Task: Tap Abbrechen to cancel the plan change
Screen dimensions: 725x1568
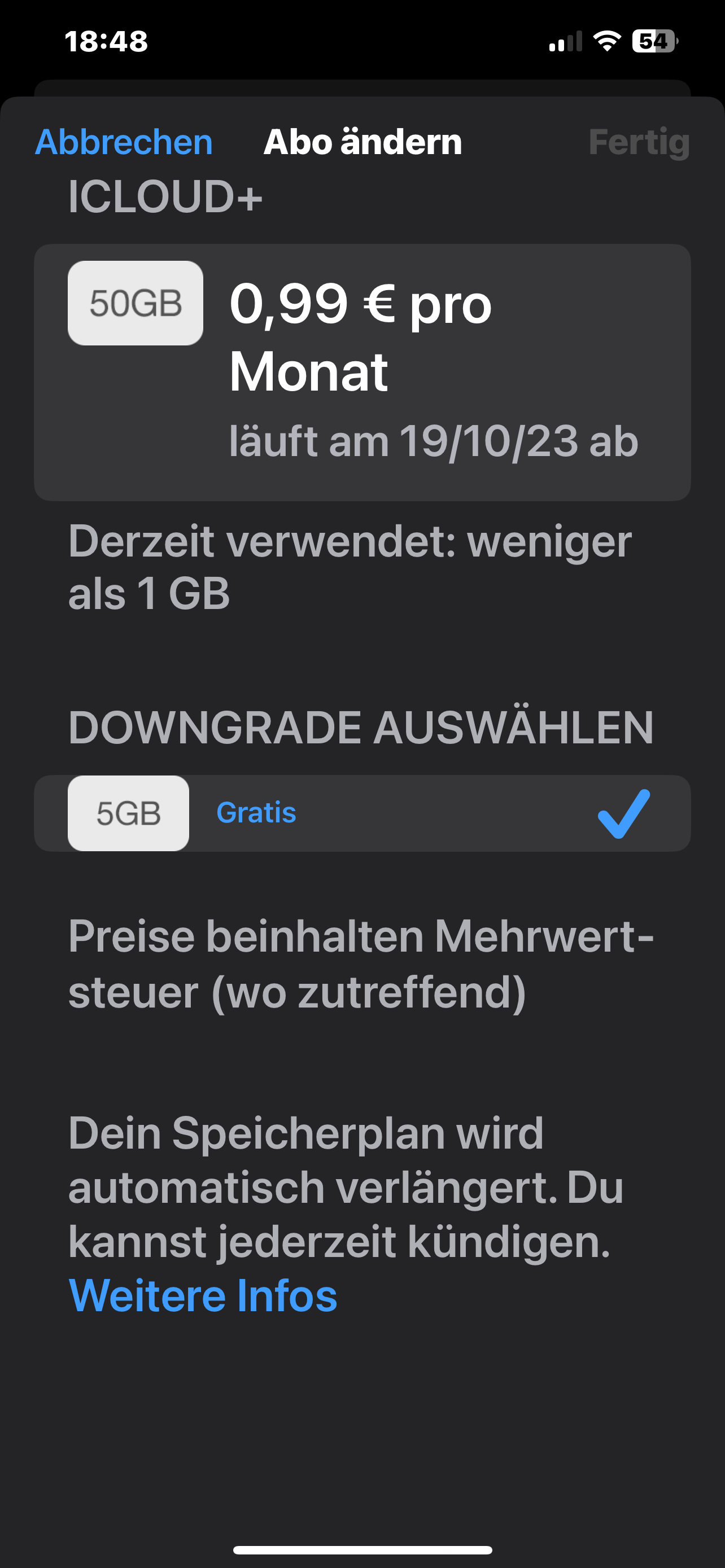Action: (124, 142)
